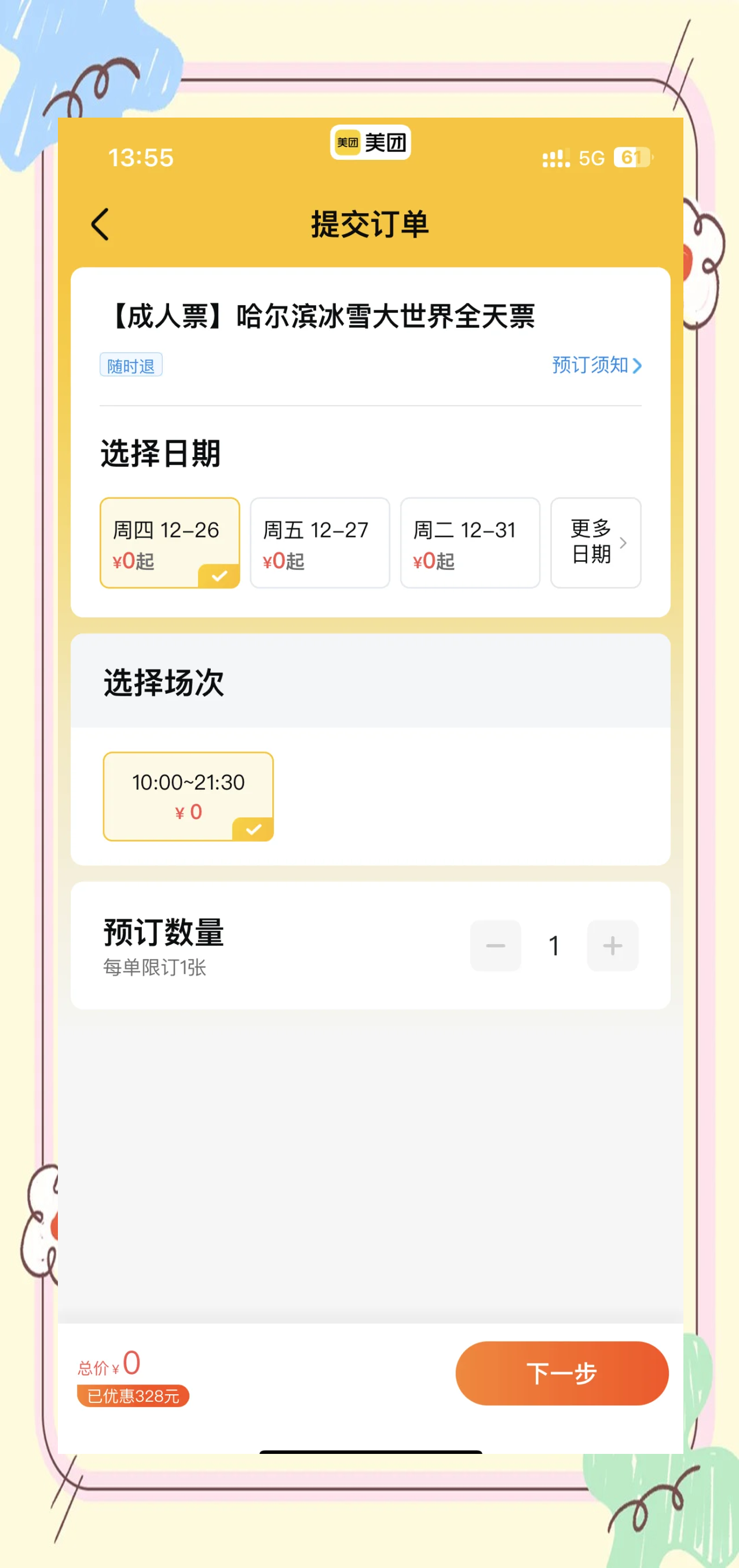Tap the plus icon to increase quantity

[612, 945]
